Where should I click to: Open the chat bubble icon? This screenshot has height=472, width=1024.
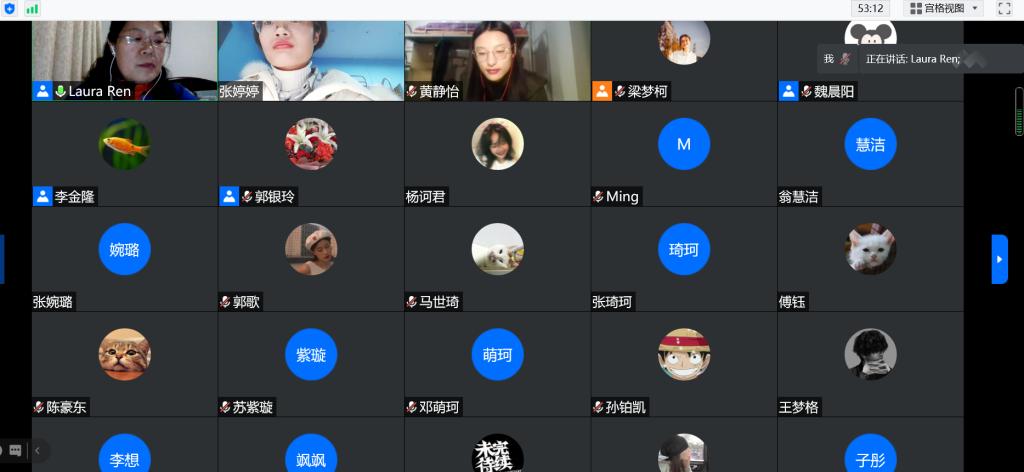click(14, 451)
